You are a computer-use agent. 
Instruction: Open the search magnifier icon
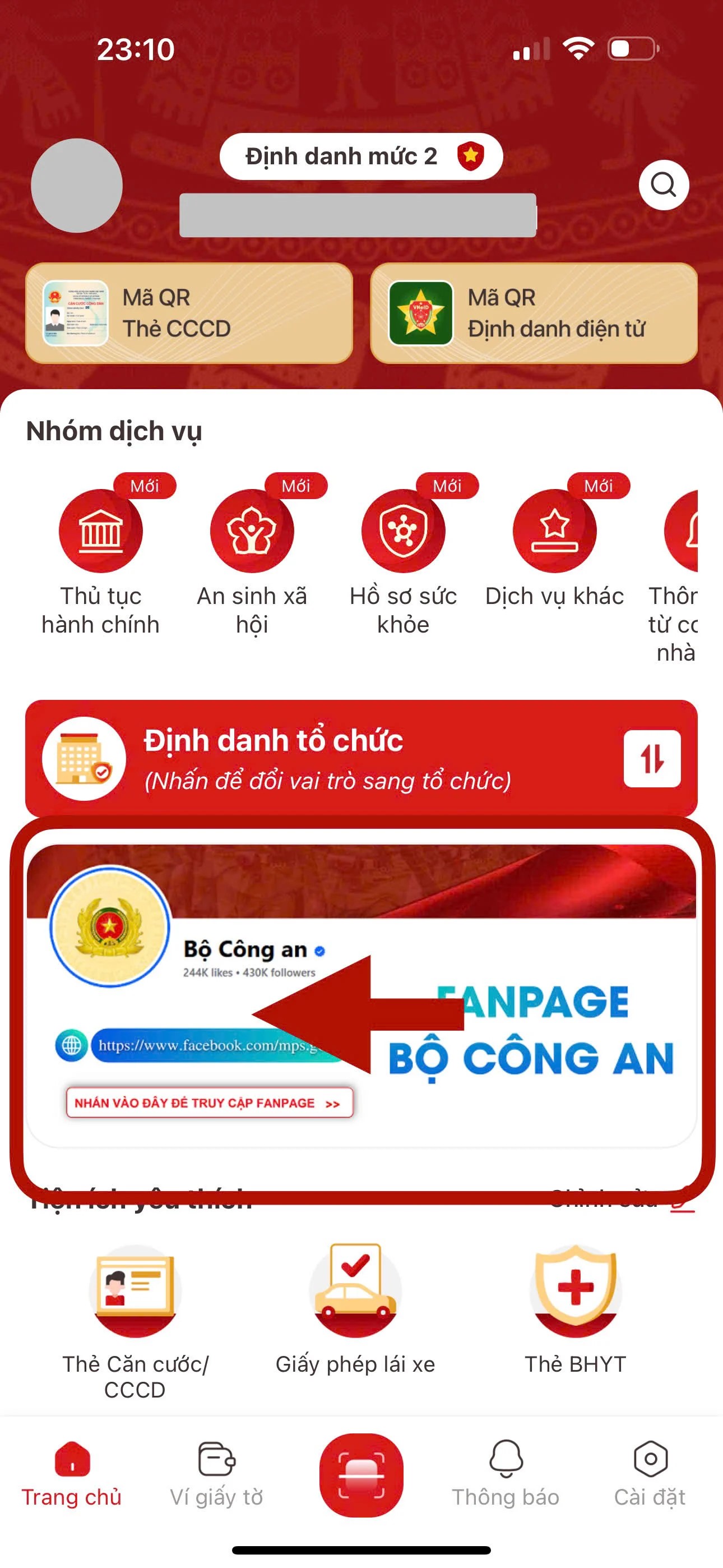(662, 185)
